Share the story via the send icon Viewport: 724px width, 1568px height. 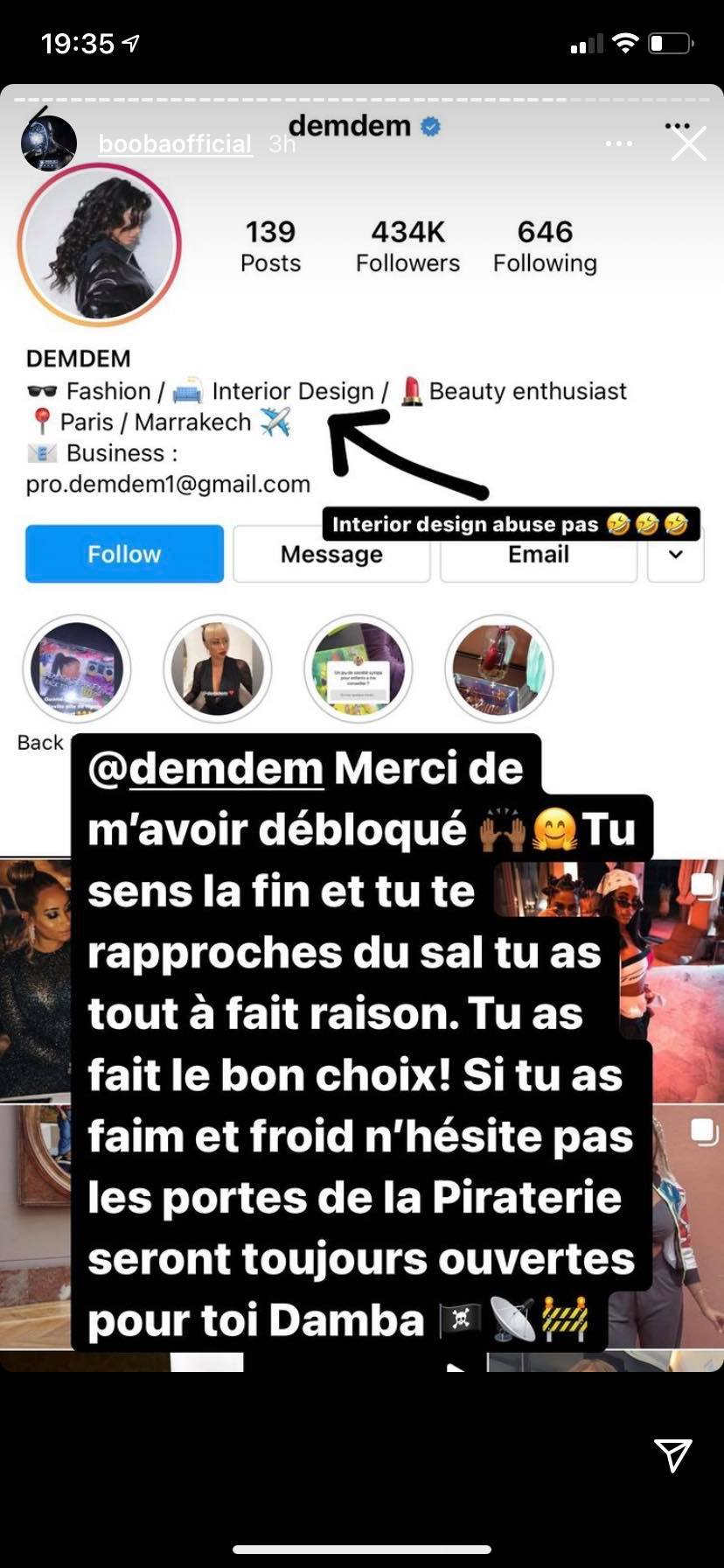coord(672,1454)
